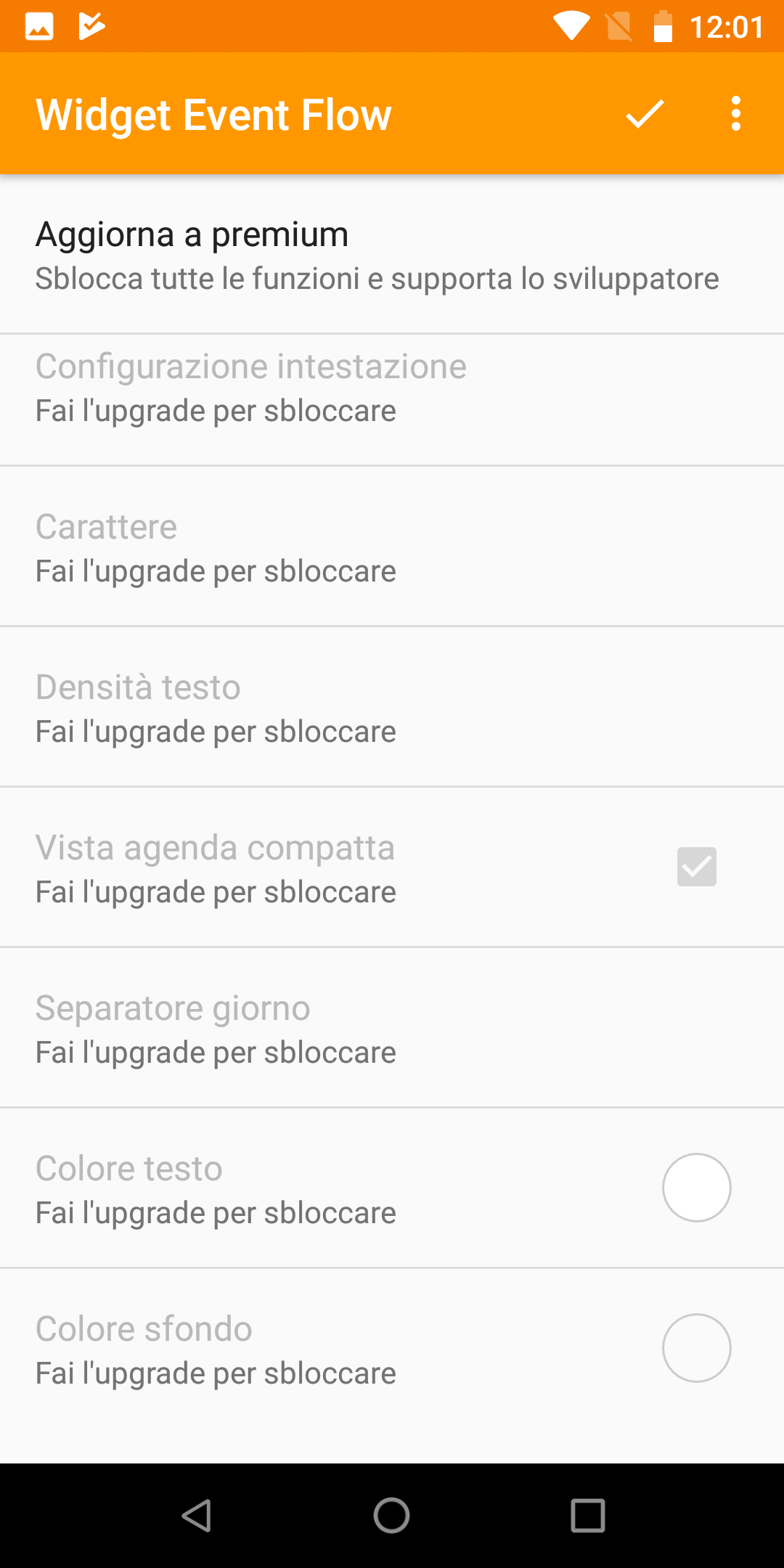Confirm widget settings with the checkmark
The width and height of the screenshot is (784, 1568).
pos(645,114)
